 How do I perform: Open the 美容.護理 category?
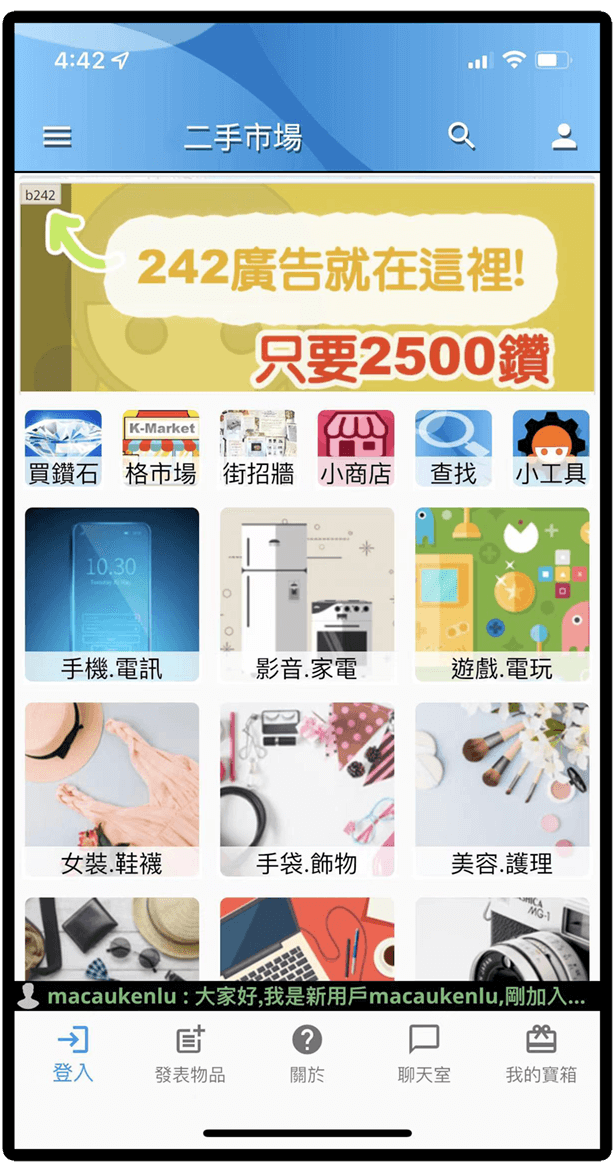pos(502,789)
